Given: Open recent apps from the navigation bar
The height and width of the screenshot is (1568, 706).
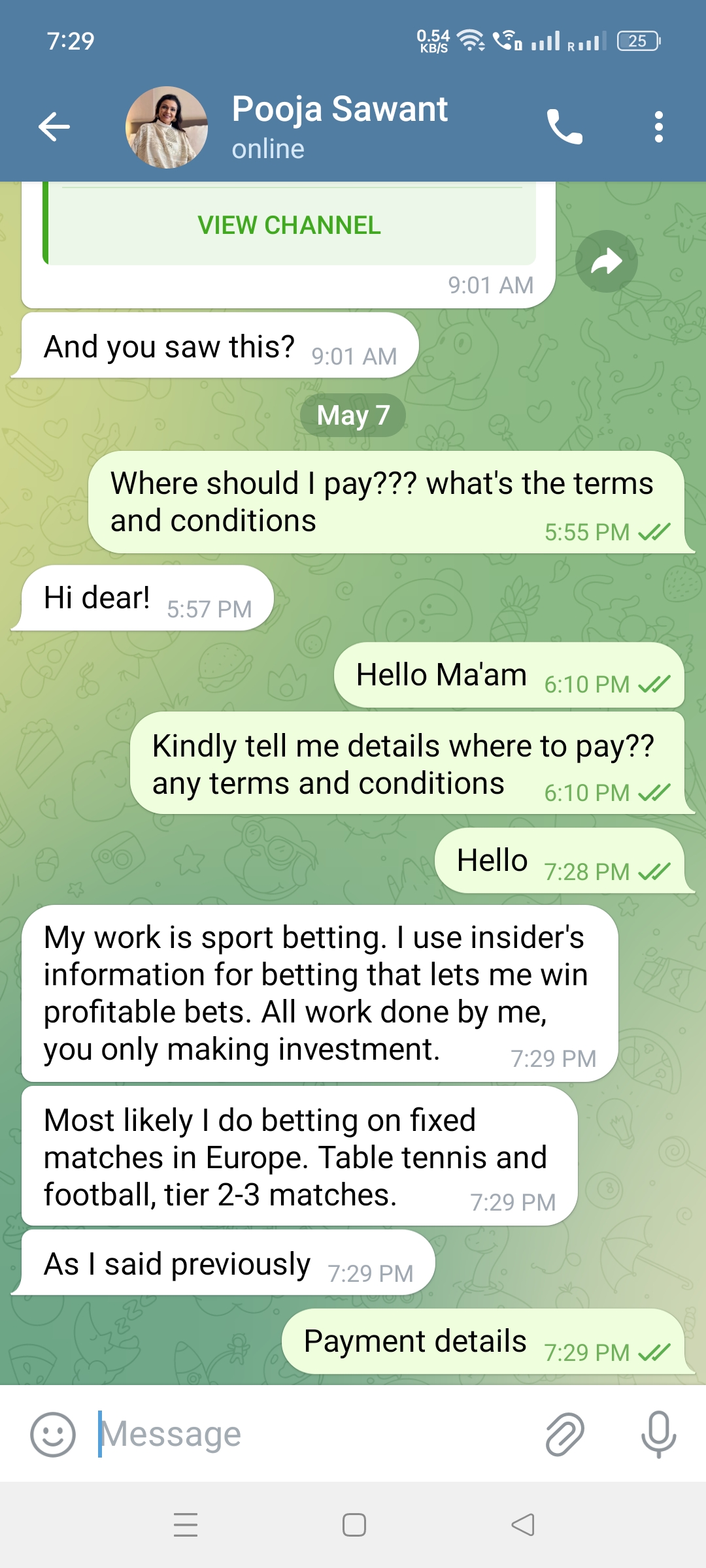Looking at the screenshot, I should coord(186,1525).
